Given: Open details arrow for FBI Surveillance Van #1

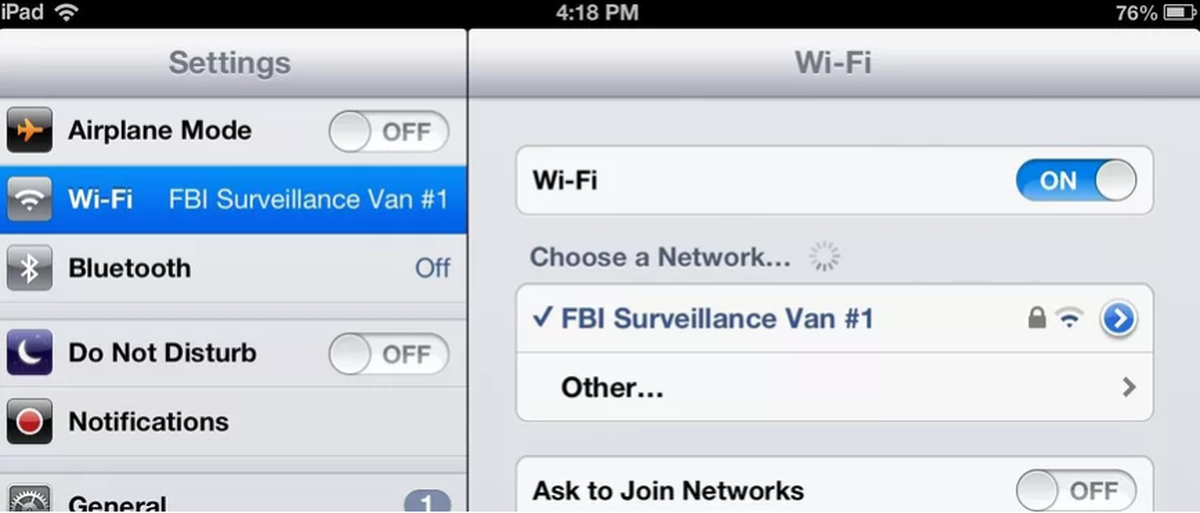Looking at the screenshot, I should pyautogui.click(x=1119, y=319).
